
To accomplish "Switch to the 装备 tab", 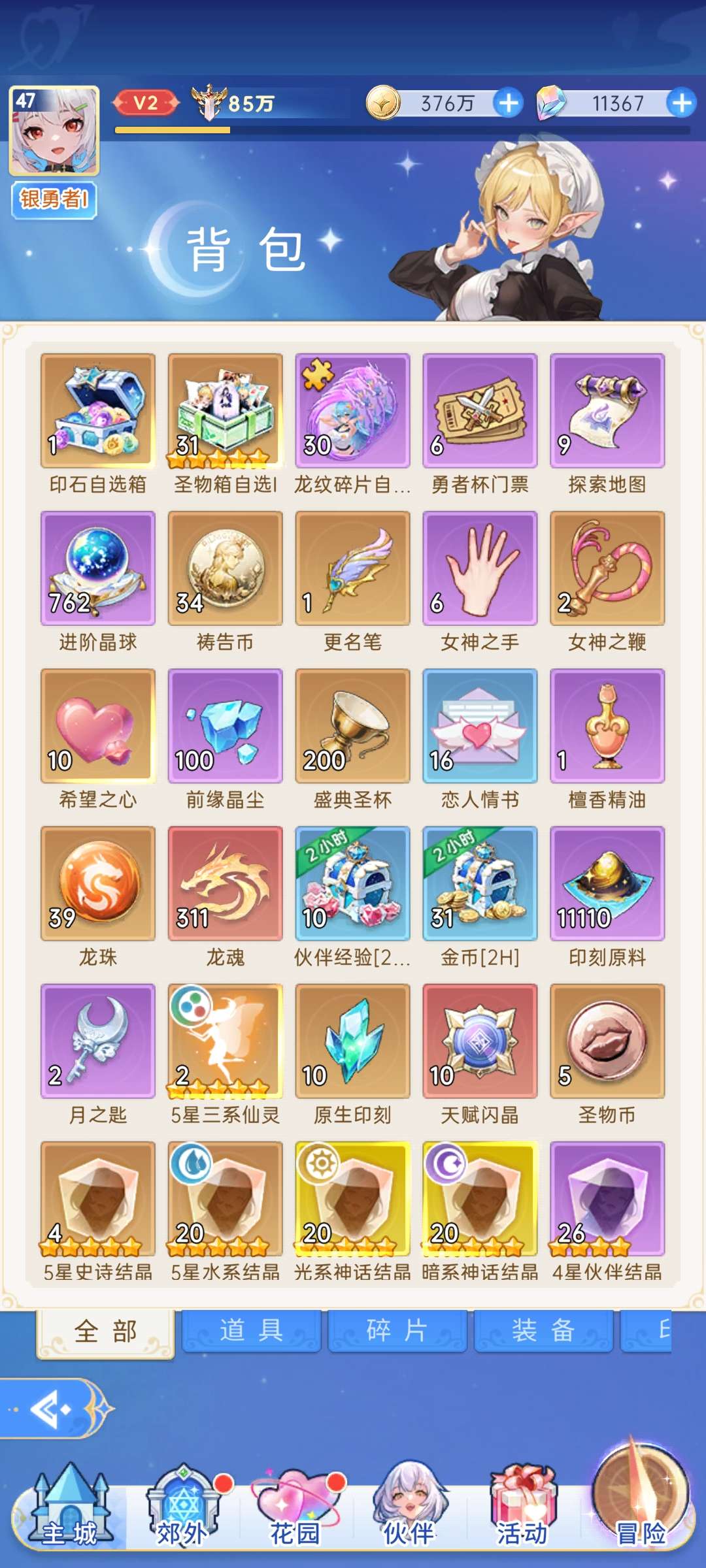I will coord(543,1330).
